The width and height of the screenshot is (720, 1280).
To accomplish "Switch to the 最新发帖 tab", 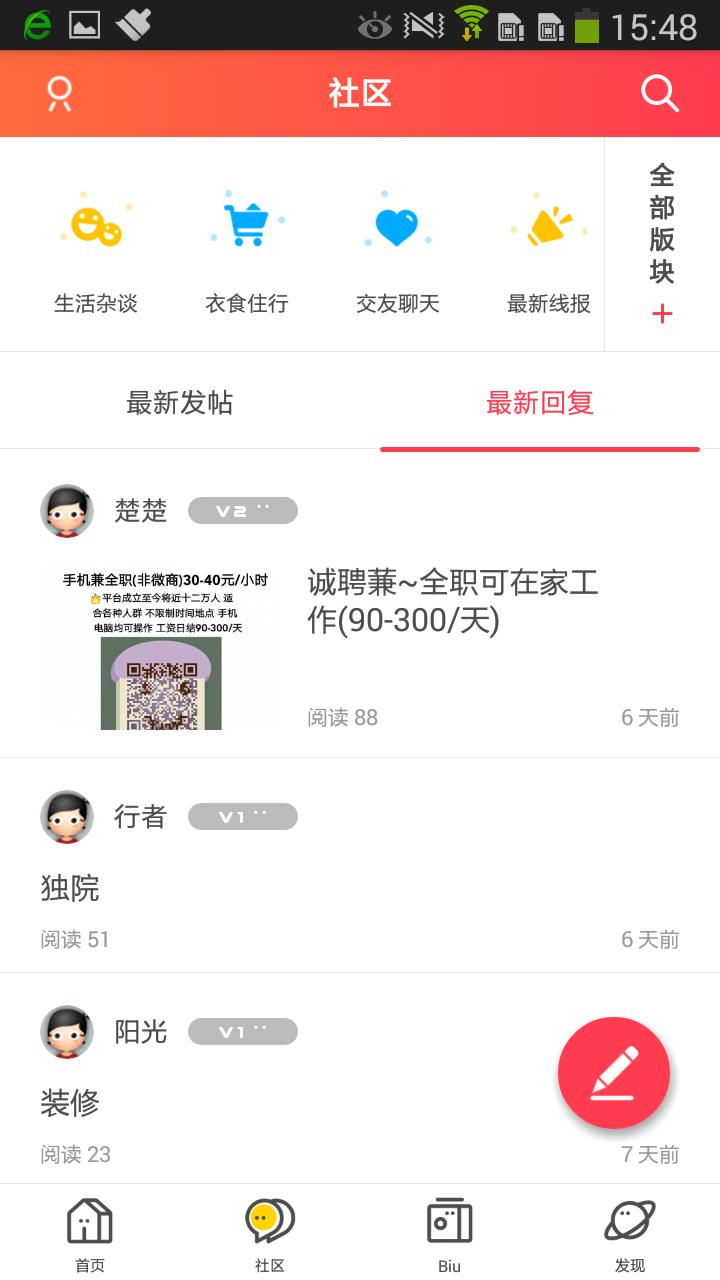I will [x=180, y=403].
